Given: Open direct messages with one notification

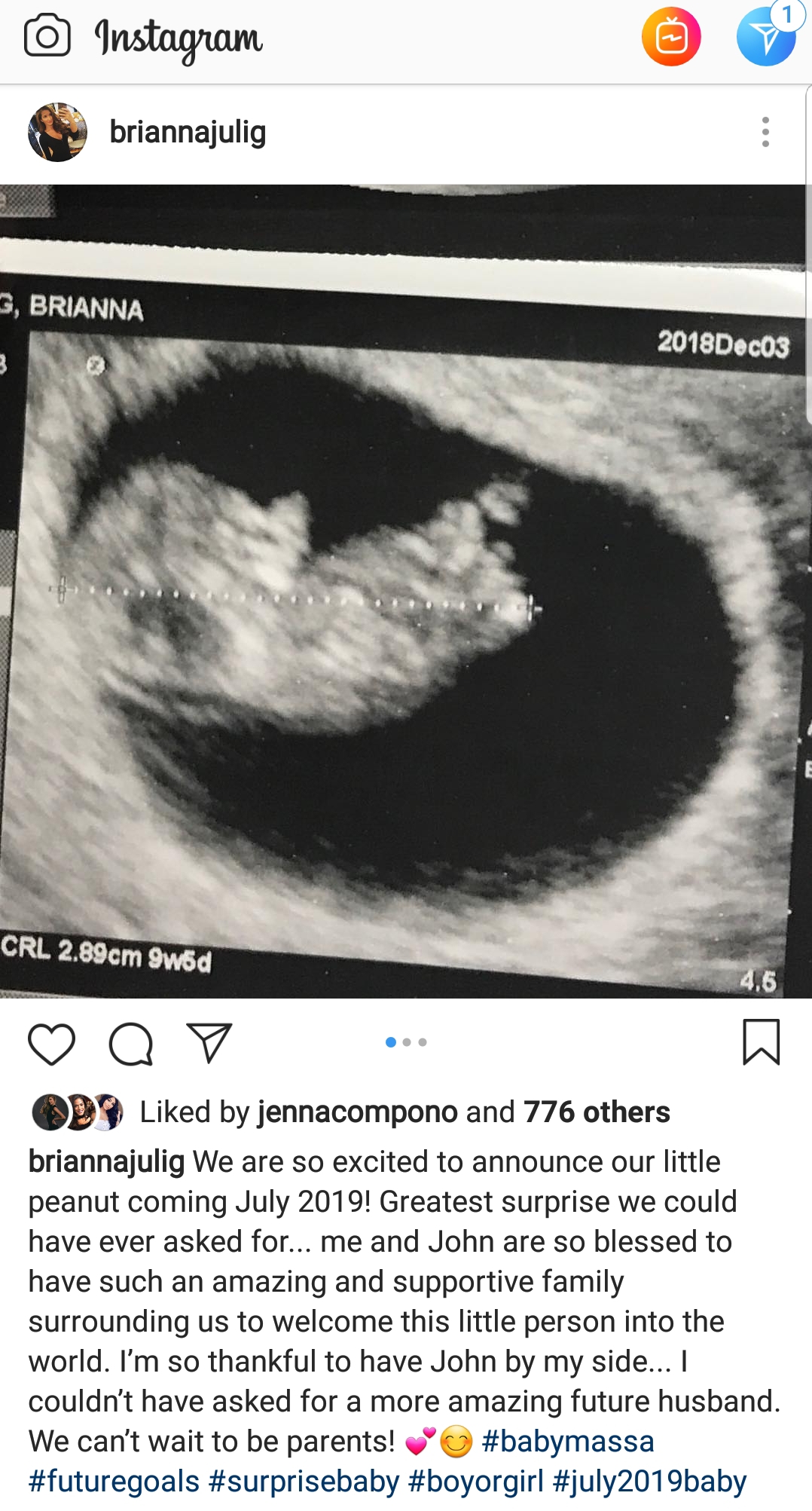Looking at the screenshot, I should 767,35.
